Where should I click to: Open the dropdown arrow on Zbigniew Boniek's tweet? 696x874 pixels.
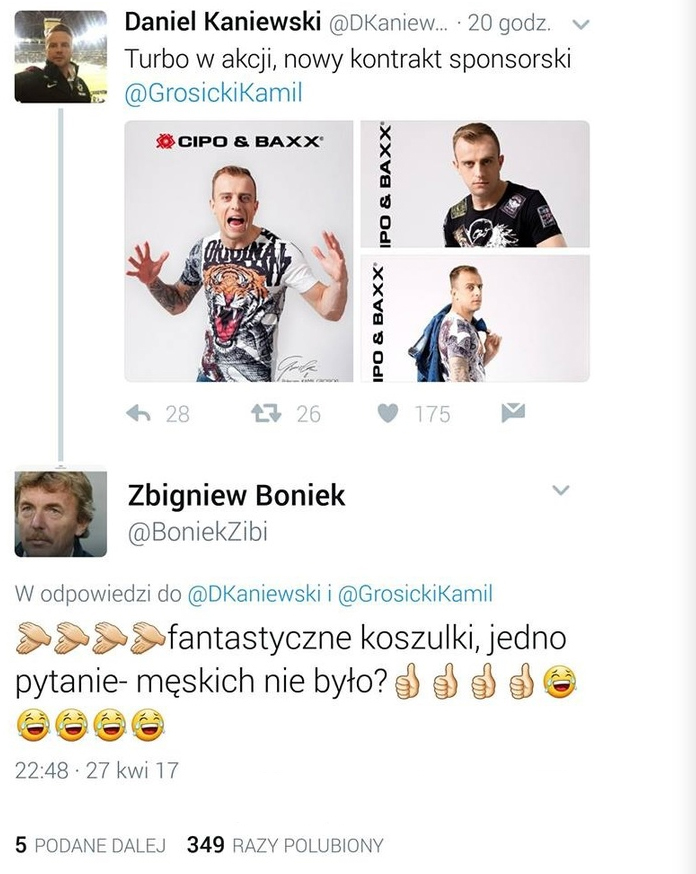561,490
